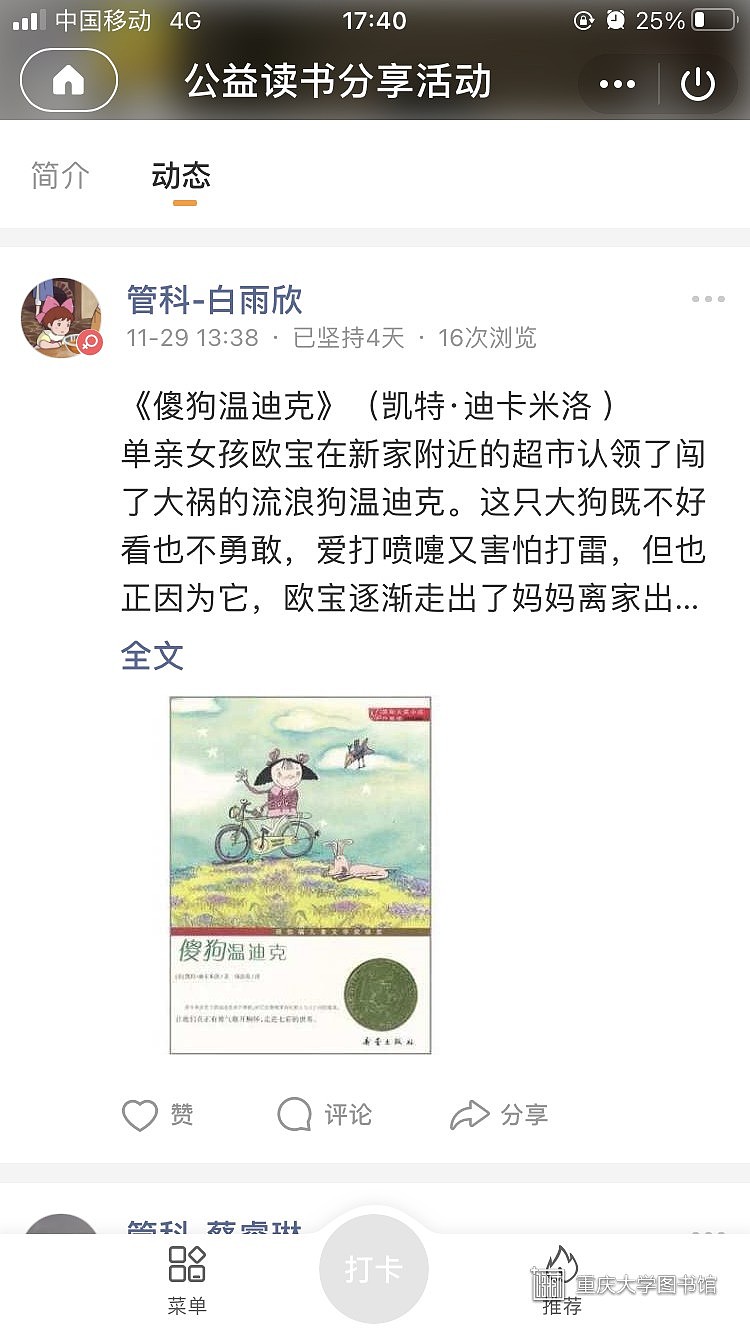Like the 傻狗温迪克 post
The image size is (750, 1334).
[158, 1114]
